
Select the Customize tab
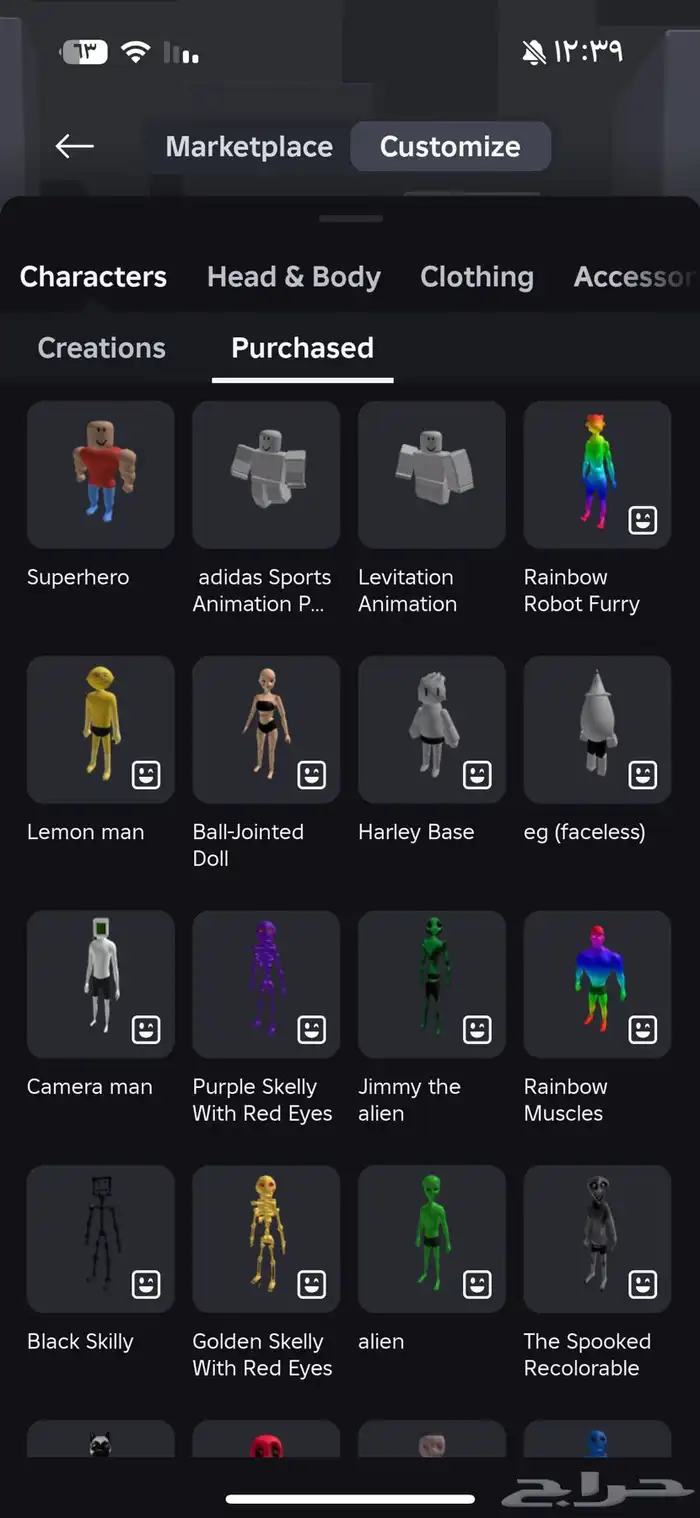pyautogui.click(x=450, y=147)
